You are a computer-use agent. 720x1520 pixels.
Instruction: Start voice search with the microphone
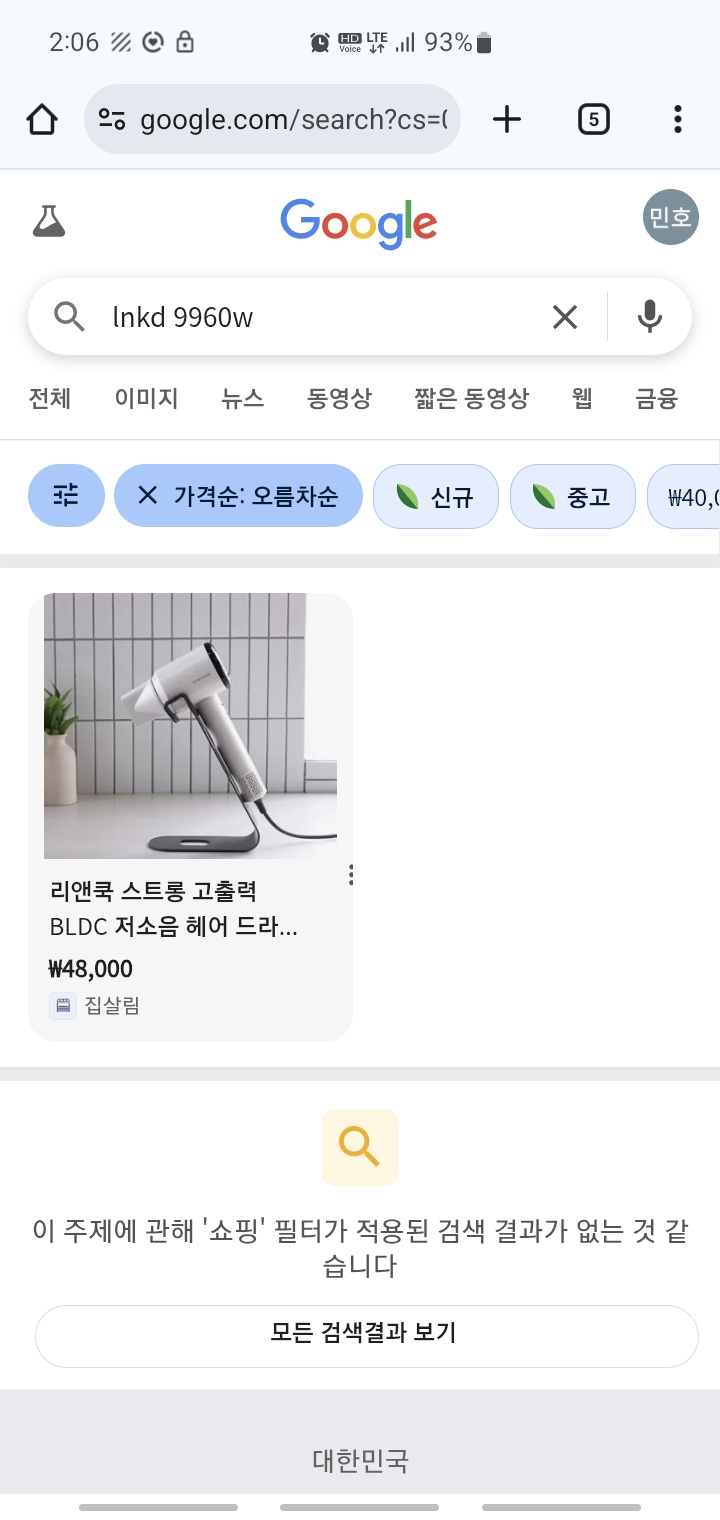point(650,317)
